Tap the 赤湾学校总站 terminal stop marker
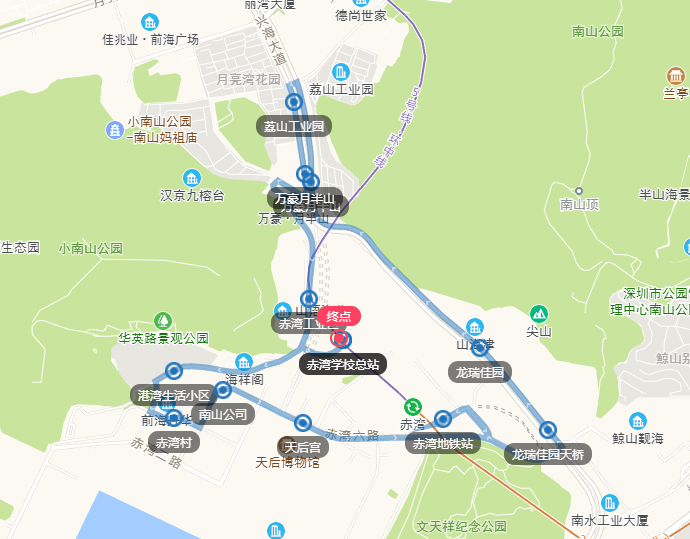Image resolution: width=690 pixels, height=539 pixels. [342, 339]
